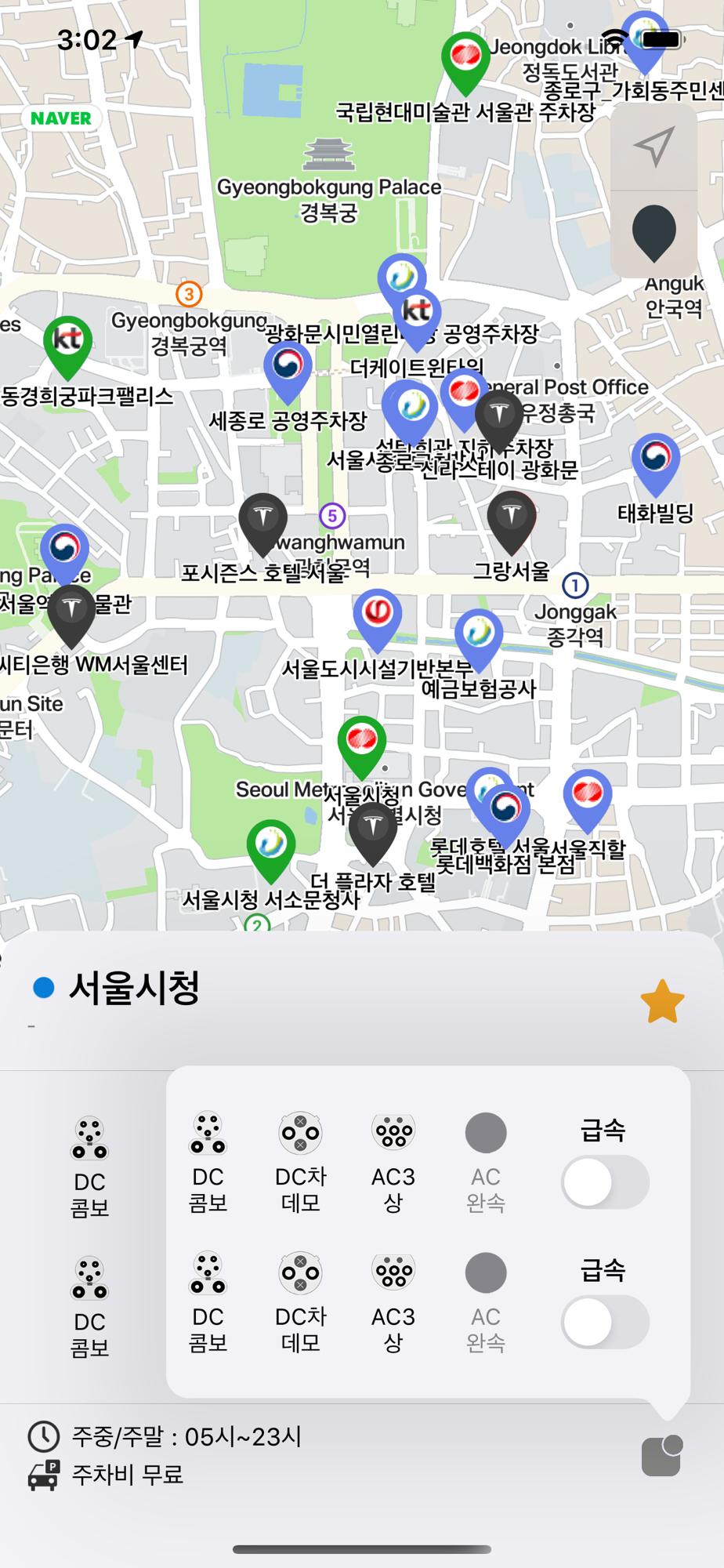The width and height of the screenshot is (724, 1568).
Task: Open the 세종로 공영주차장 charger pin
Action: tap(288, 366)
